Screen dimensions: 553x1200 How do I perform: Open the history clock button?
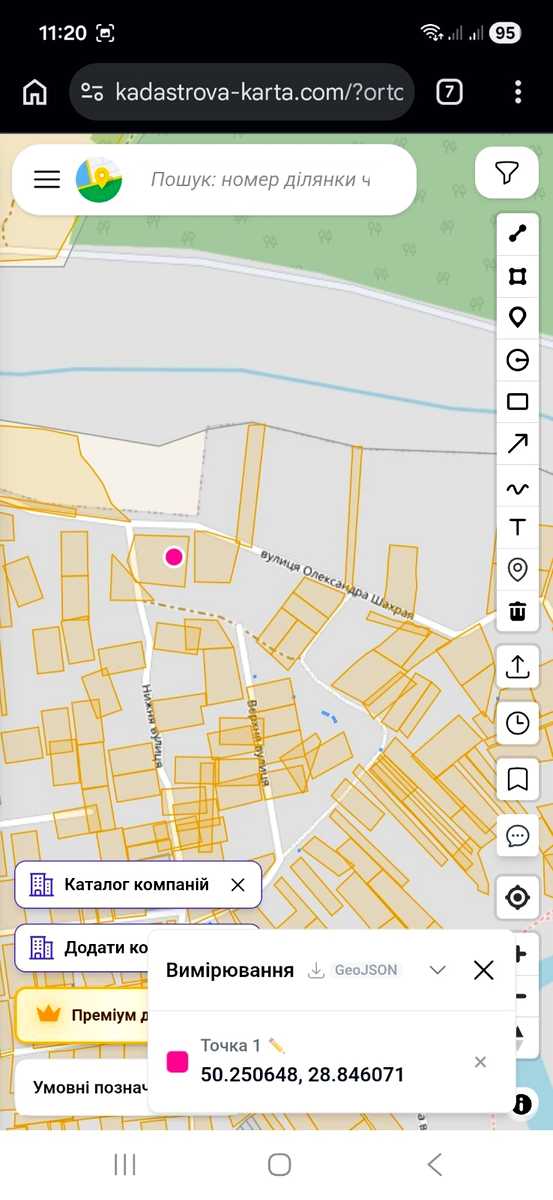517,723
